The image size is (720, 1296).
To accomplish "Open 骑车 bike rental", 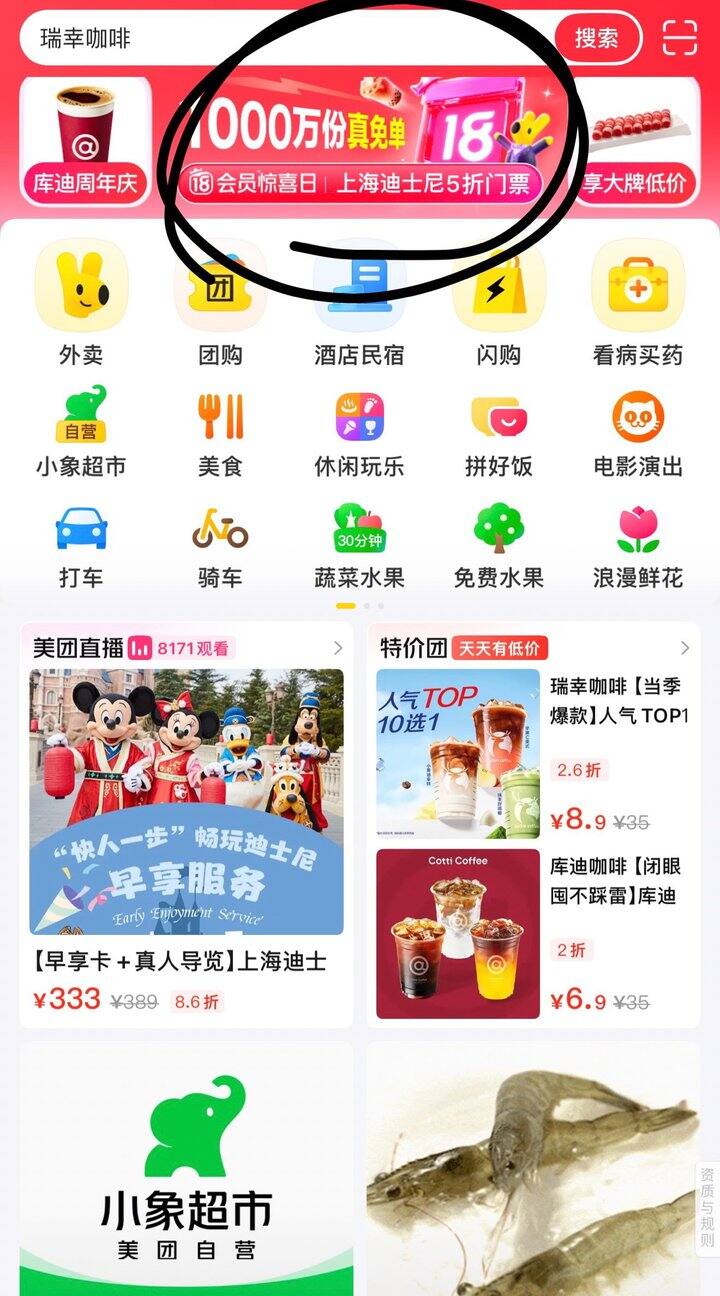I will [220, 544].
